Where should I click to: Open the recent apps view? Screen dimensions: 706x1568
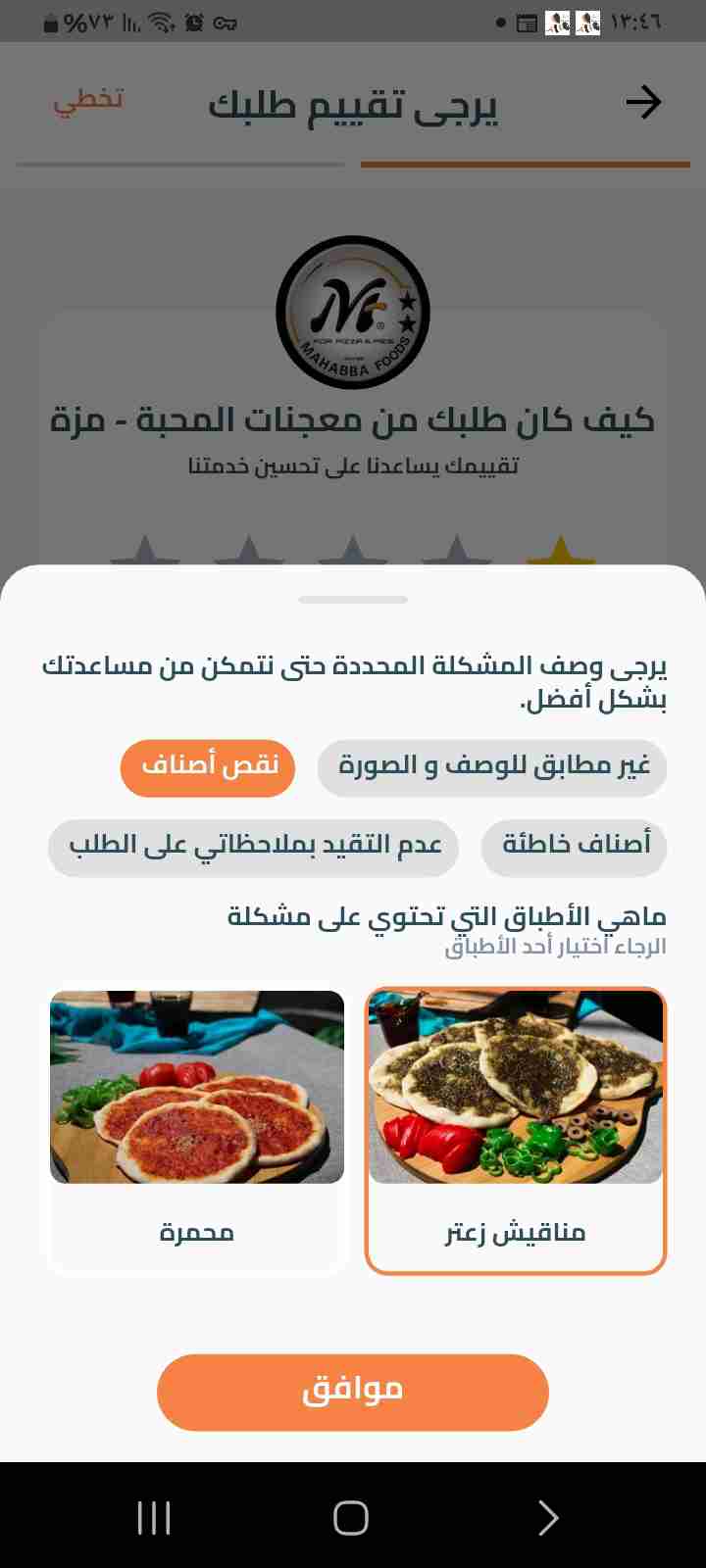pos(154,1518)
